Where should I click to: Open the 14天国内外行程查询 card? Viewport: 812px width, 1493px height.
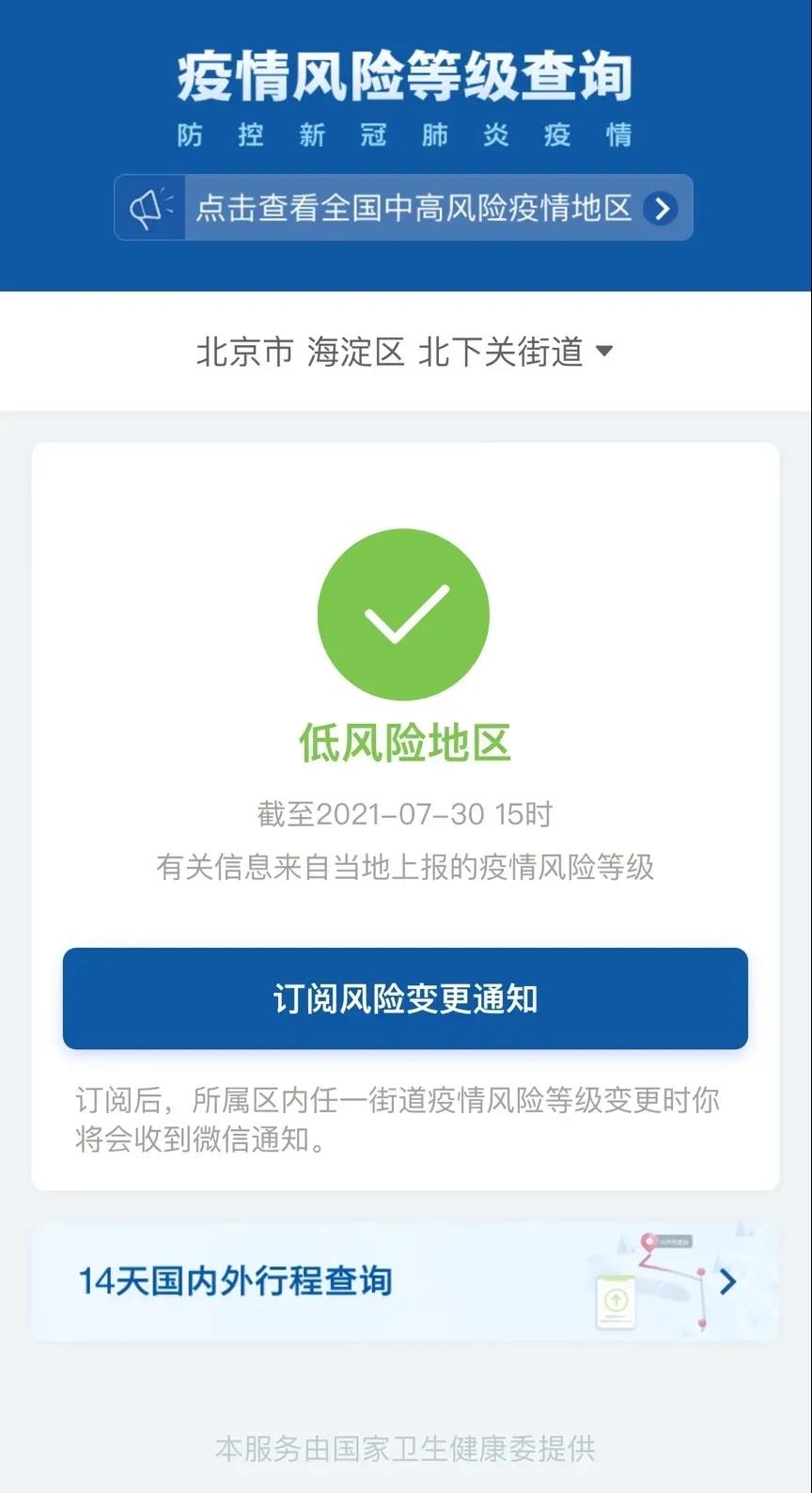tap(405, 1281)
